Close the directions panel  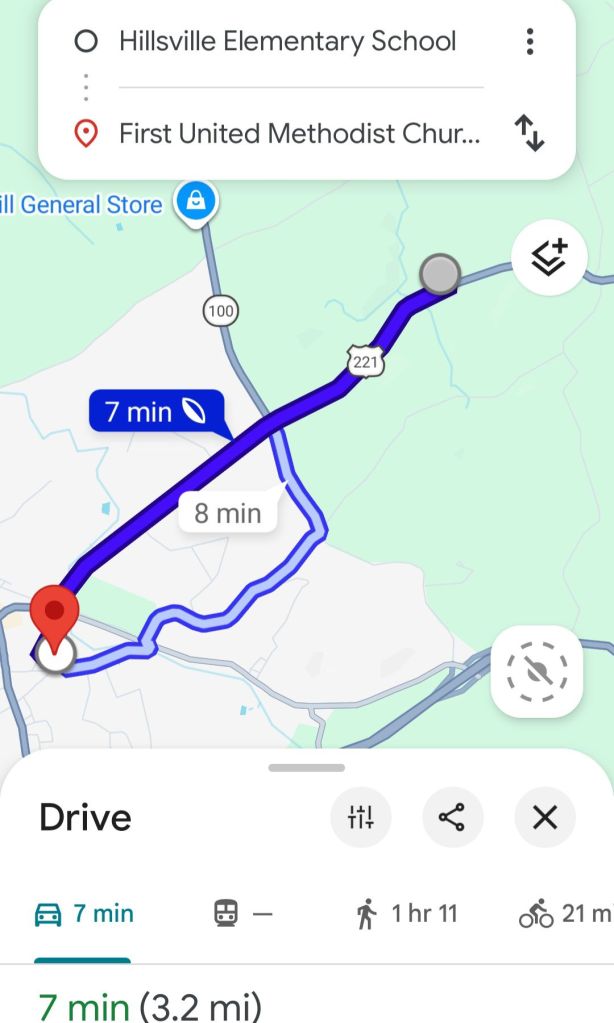point(544,818)
